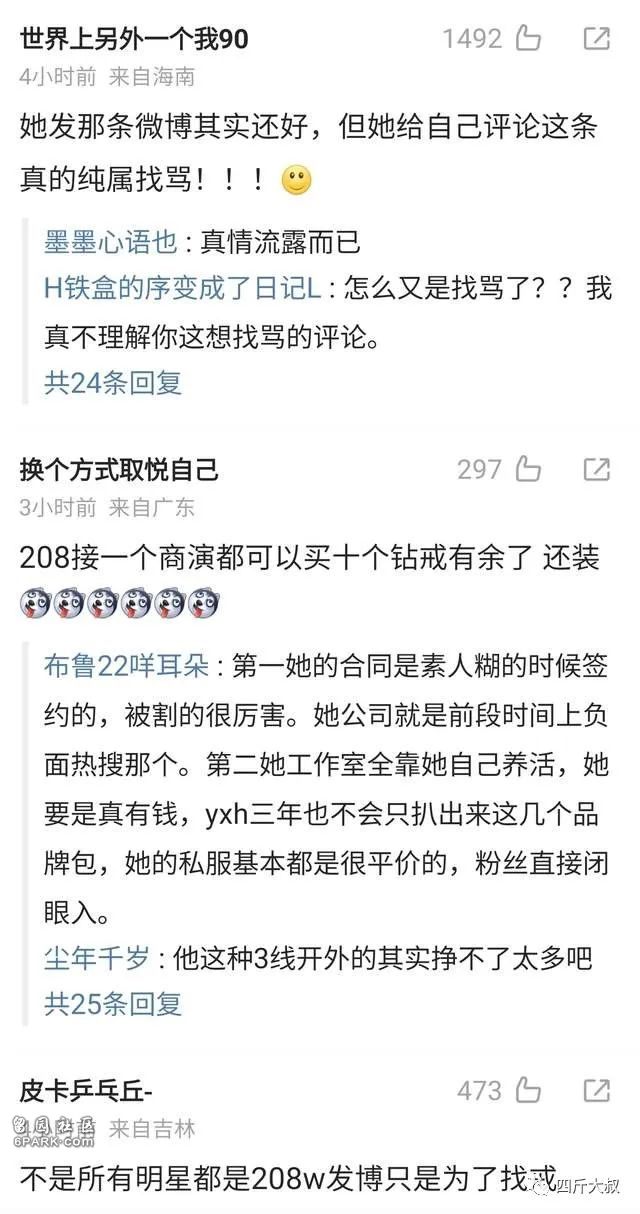
Task: Expand all 25 replies (共25条回复)
Action: 113,1003
